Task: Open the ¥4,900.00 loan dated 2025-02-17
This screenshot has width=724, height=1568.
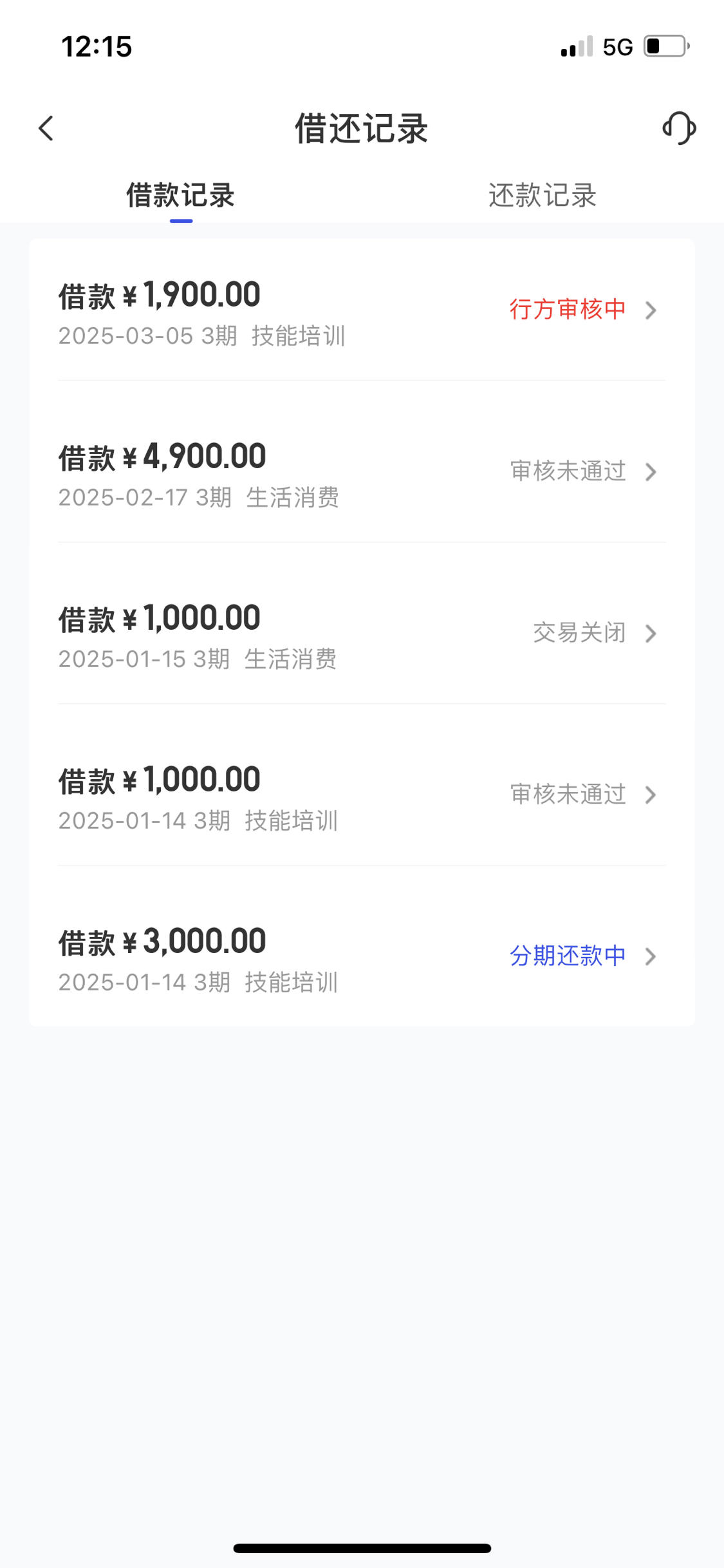Action: click(362, 473)
